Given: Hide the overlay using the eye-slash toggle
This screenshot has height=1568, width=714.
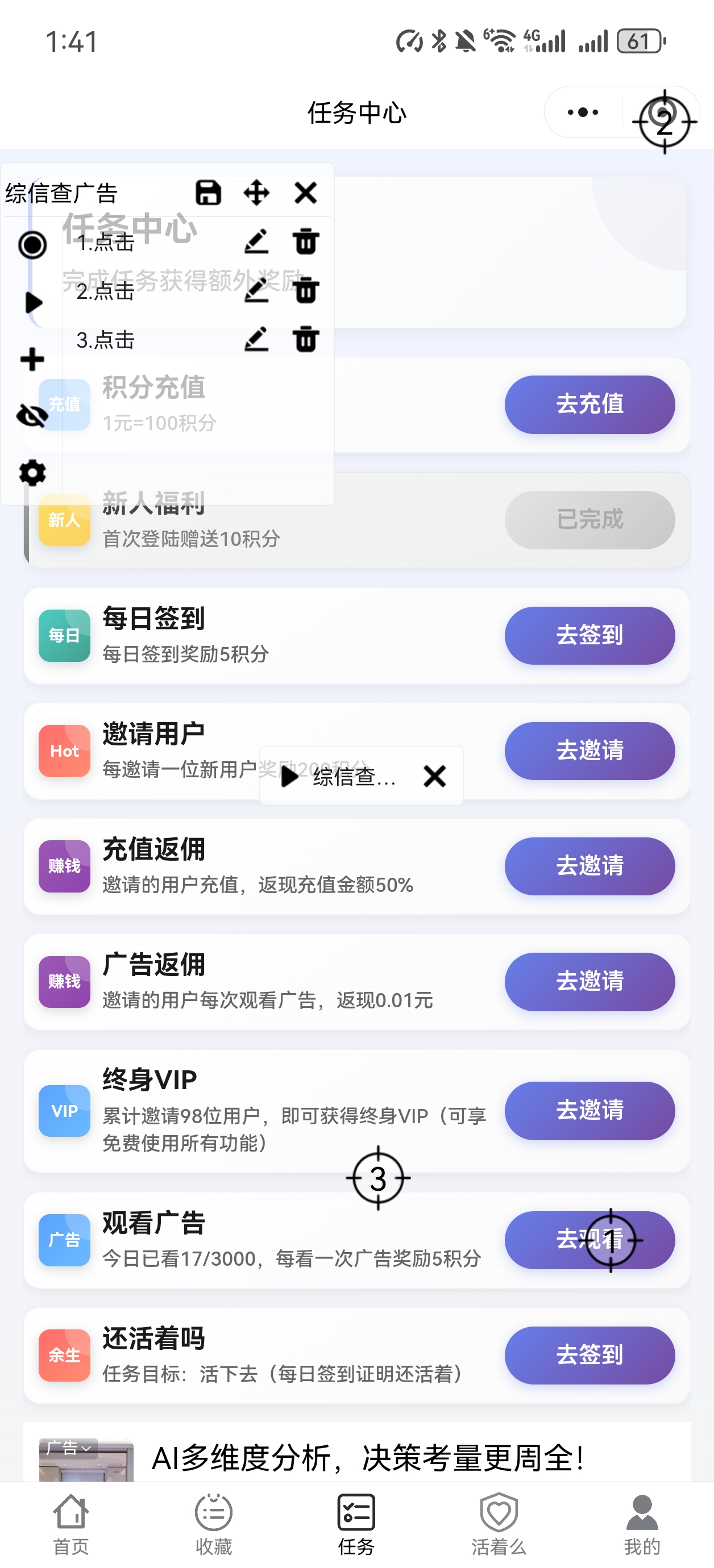Looking at the screenshot, I should (x=32, y=416).
